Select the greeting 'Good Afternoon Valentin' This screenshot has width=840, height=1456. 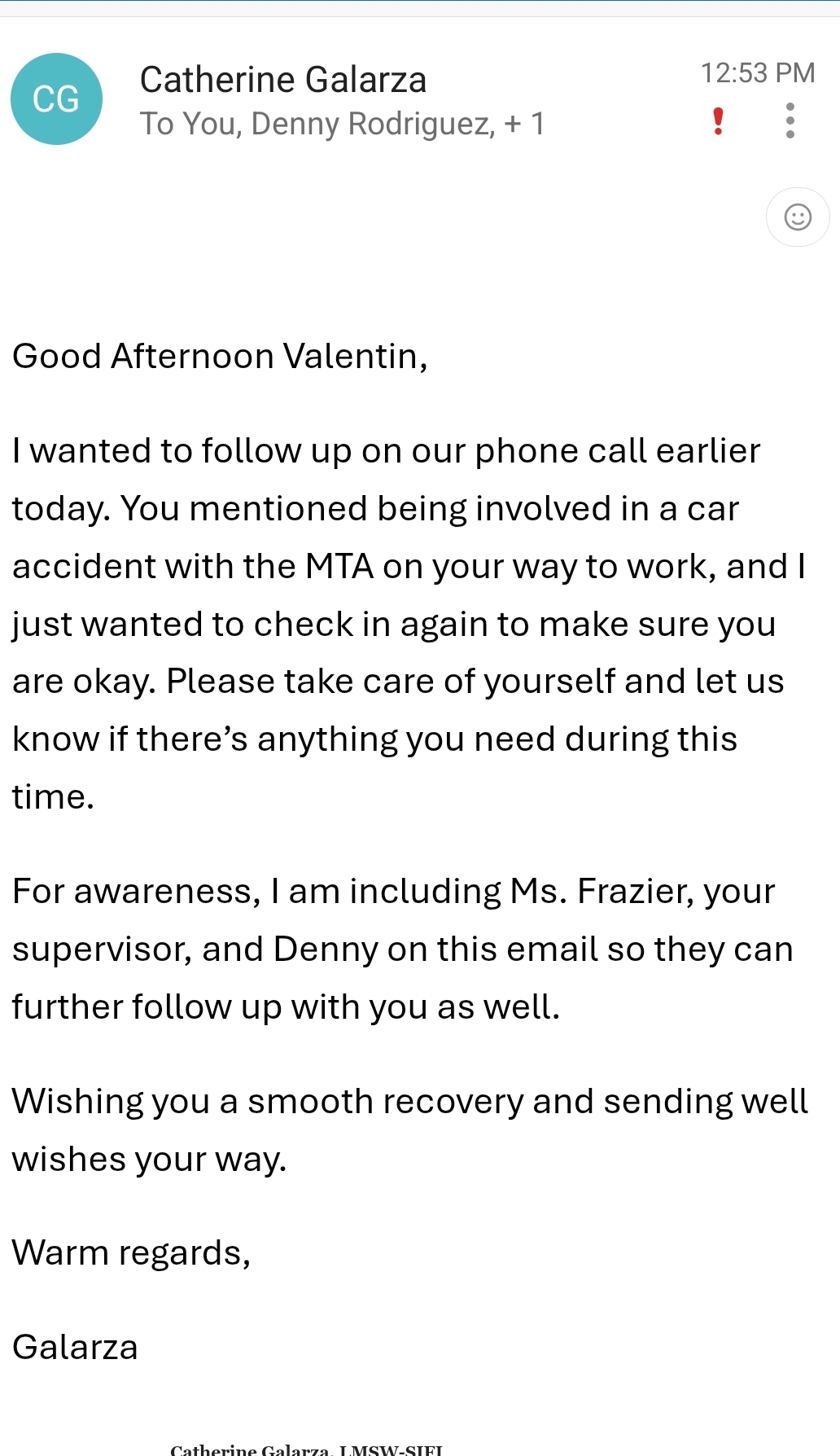[220, 356]
